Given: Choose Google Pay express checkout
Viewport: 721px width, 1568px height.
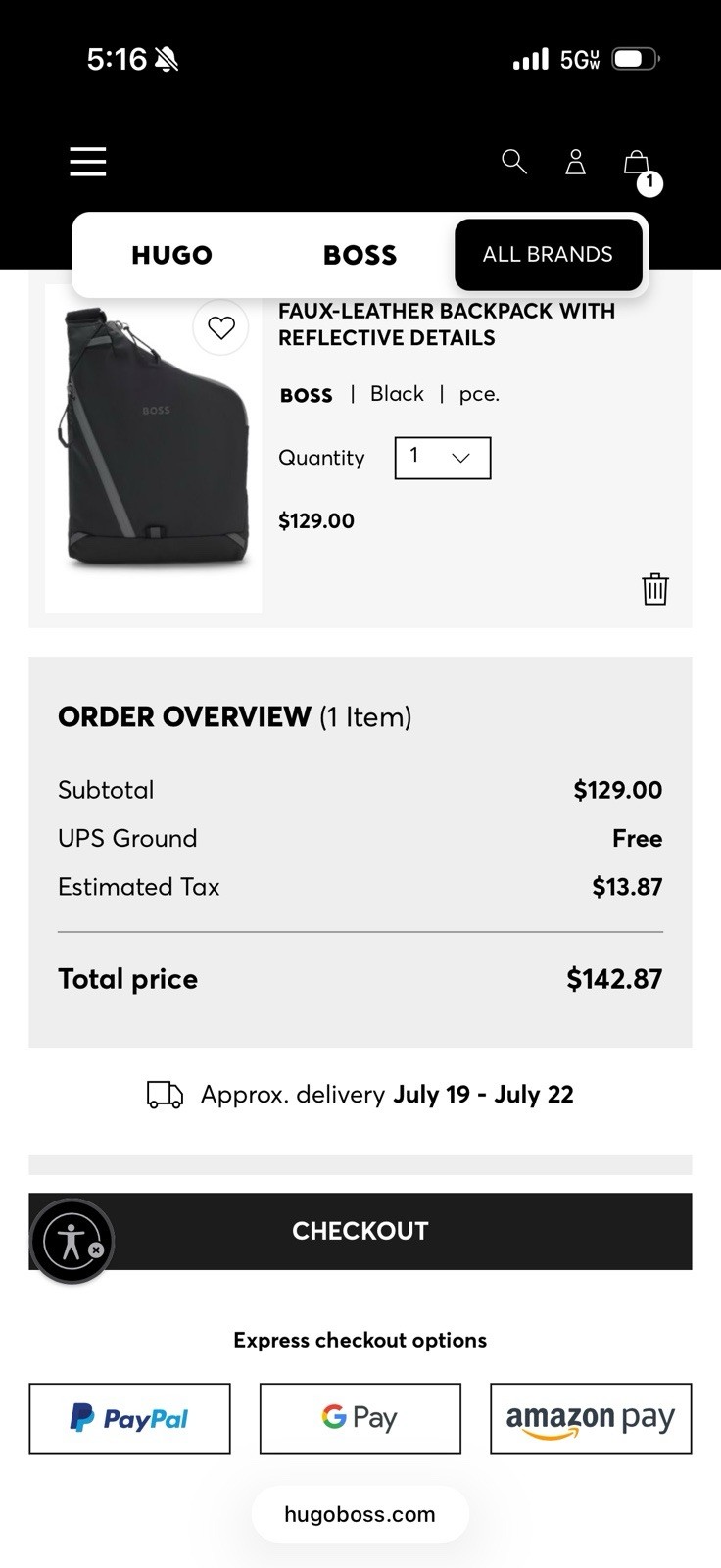Looking at the screenshot, I should pyautogui.click(x=360, y=1418).
